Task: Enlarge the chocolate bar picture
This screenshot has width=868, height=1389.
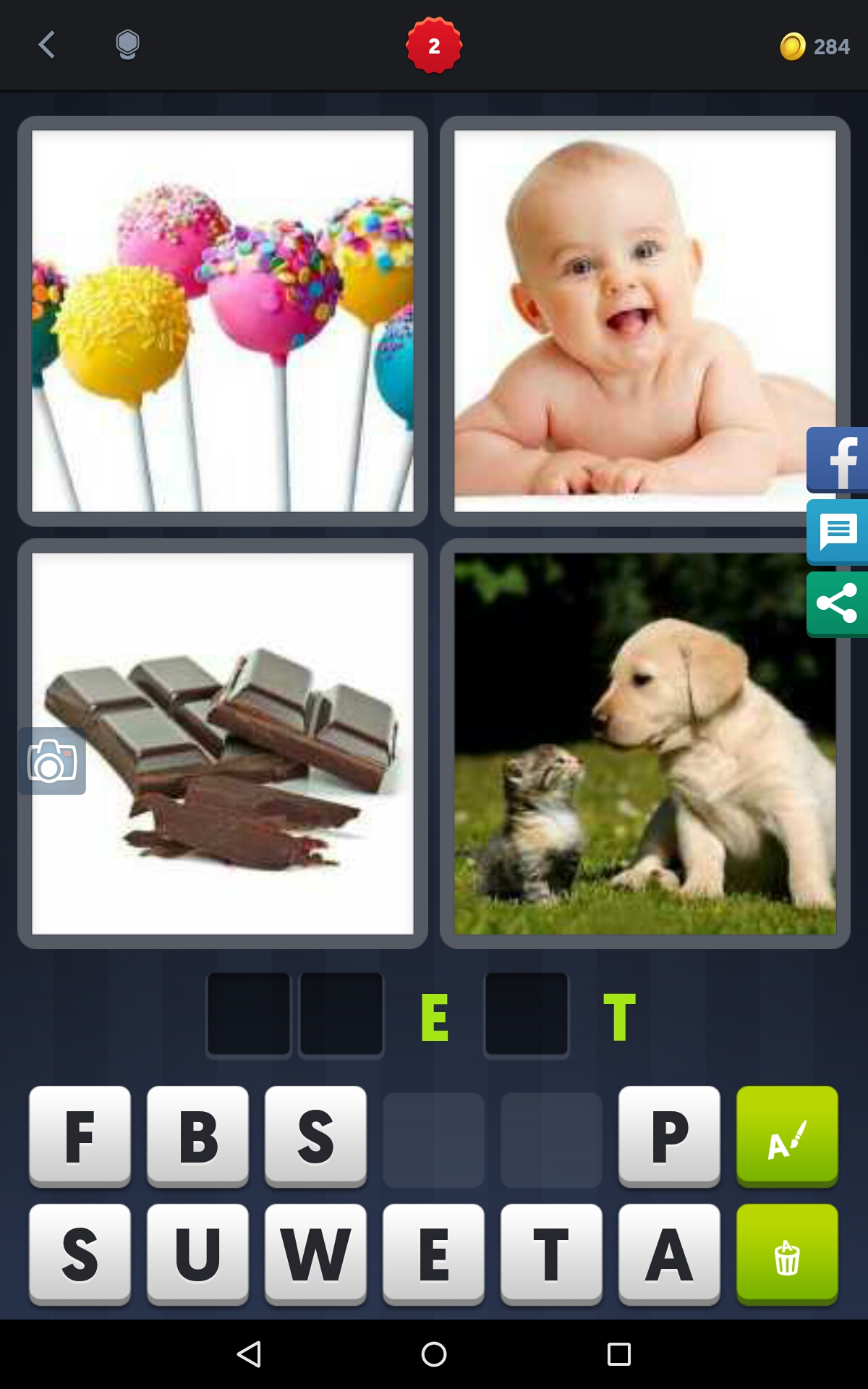Action: click(223, 743)
